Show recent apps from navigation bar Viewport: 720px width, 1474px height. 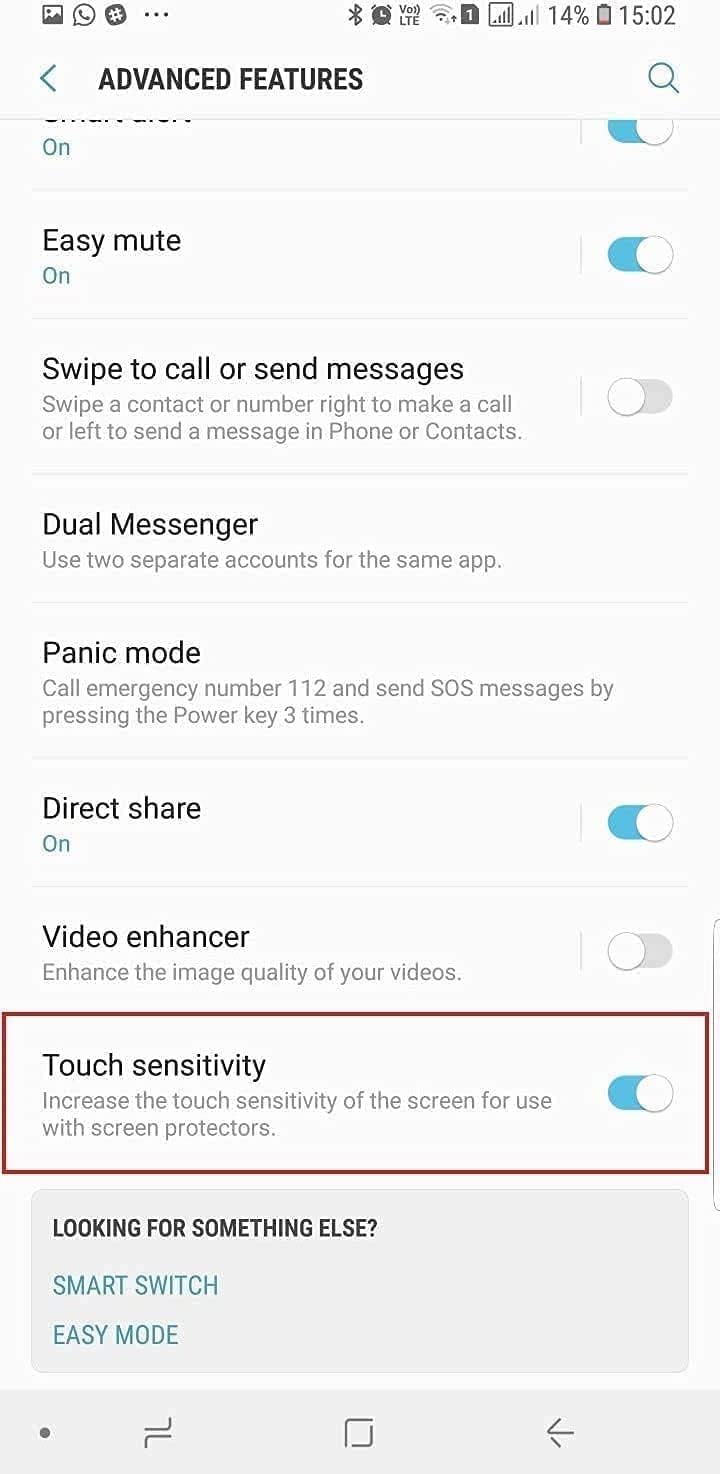158,1434
